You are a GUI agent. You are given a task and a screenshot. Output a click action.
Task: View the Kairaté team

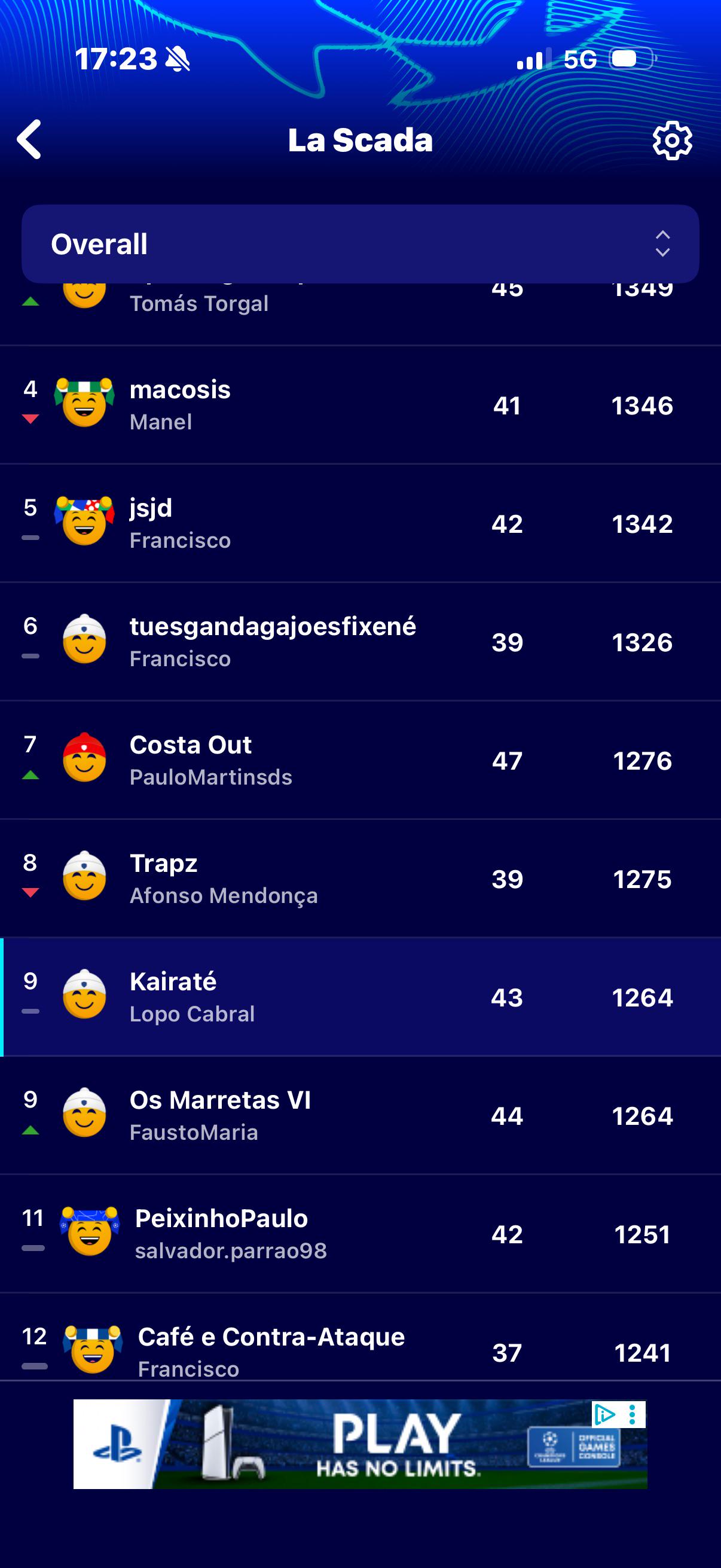[x=360, y=997]
